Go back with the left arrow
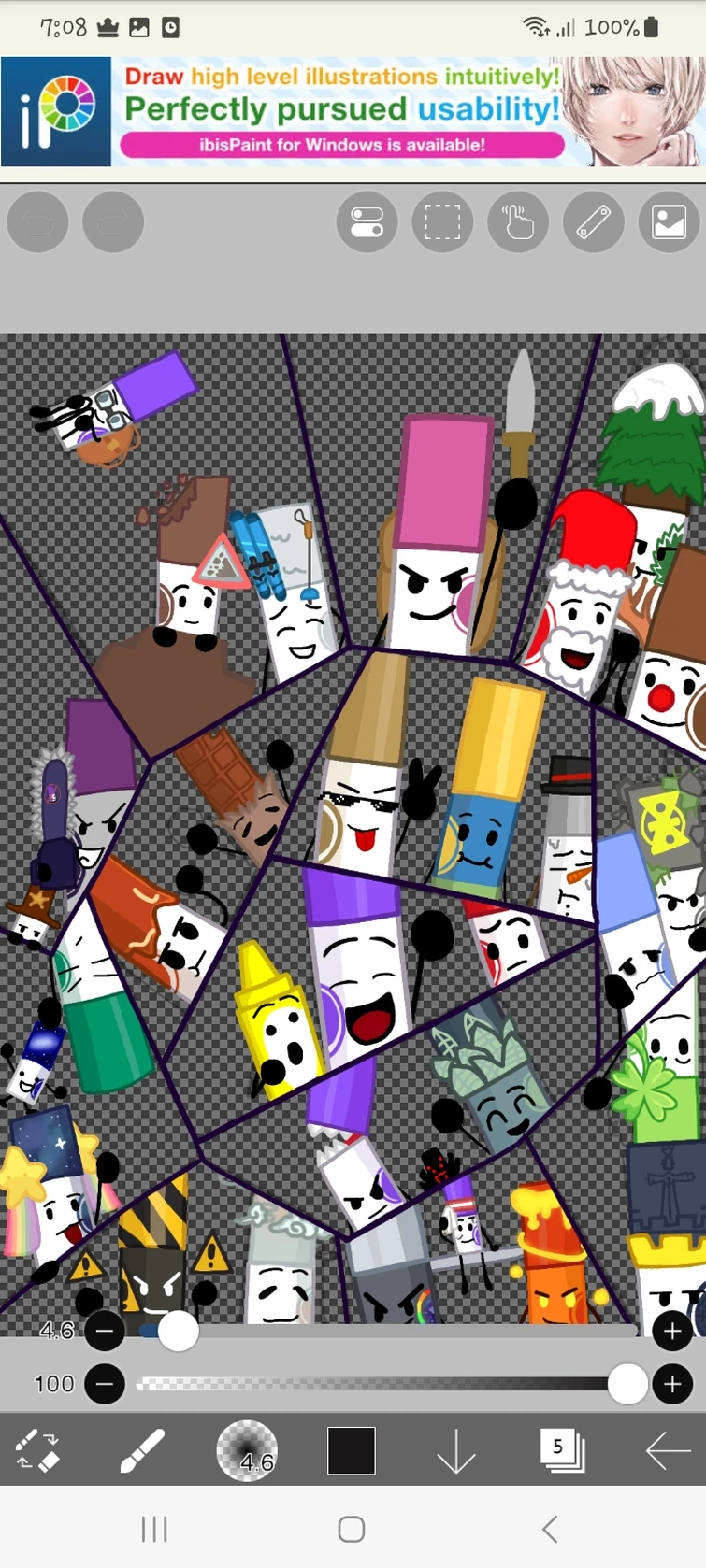This screenshot has width=706, height=1568. [668, 1451]
